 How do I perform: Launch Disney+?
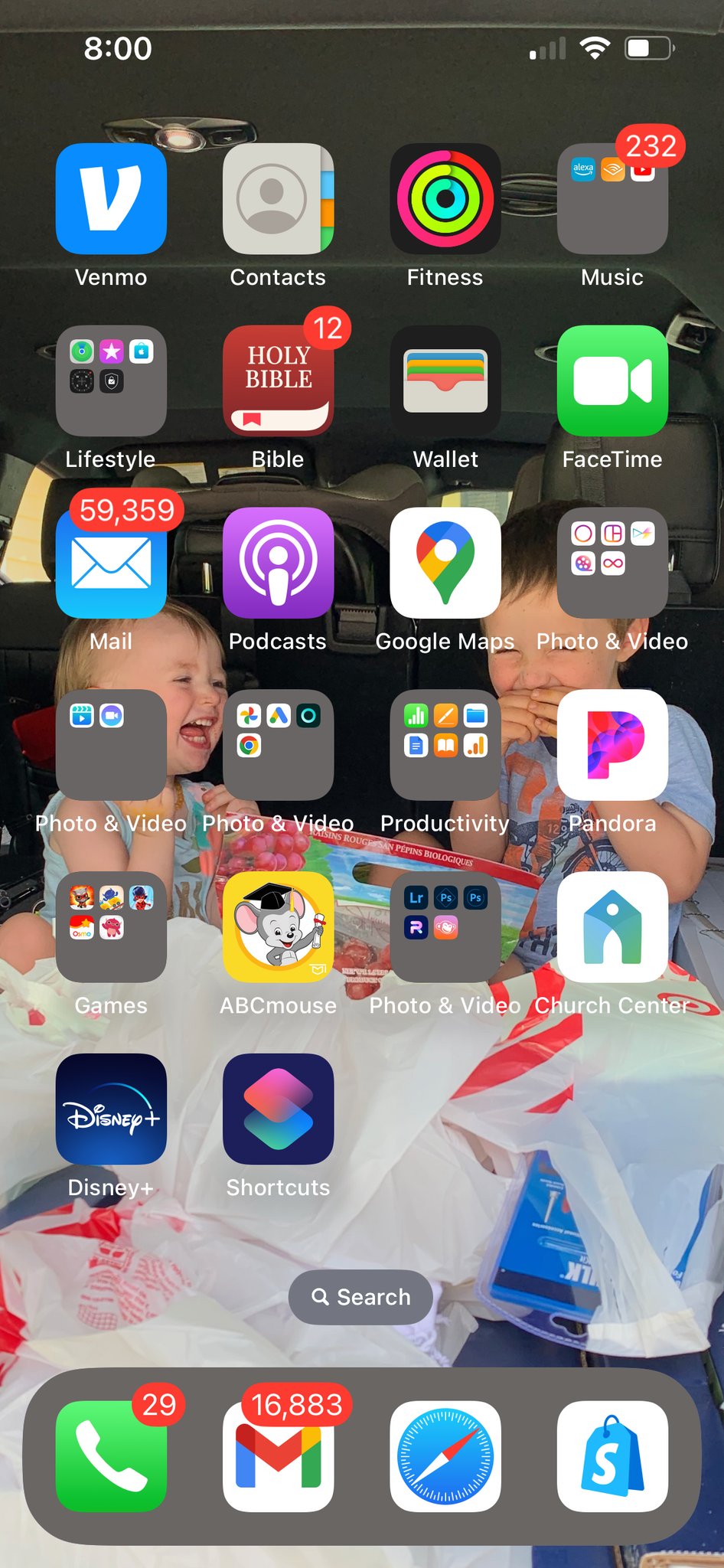pos(111,1109)
